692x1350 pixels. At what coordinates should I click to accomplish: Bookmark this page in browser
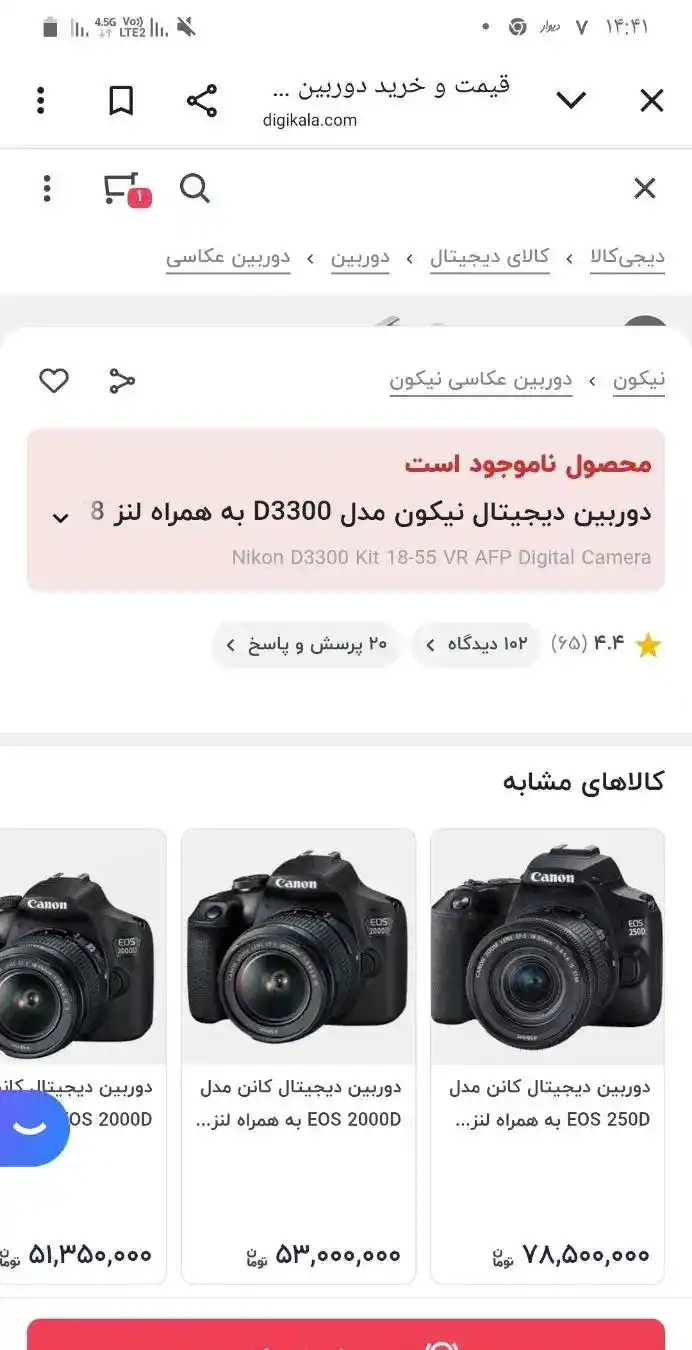pos(121,101)
